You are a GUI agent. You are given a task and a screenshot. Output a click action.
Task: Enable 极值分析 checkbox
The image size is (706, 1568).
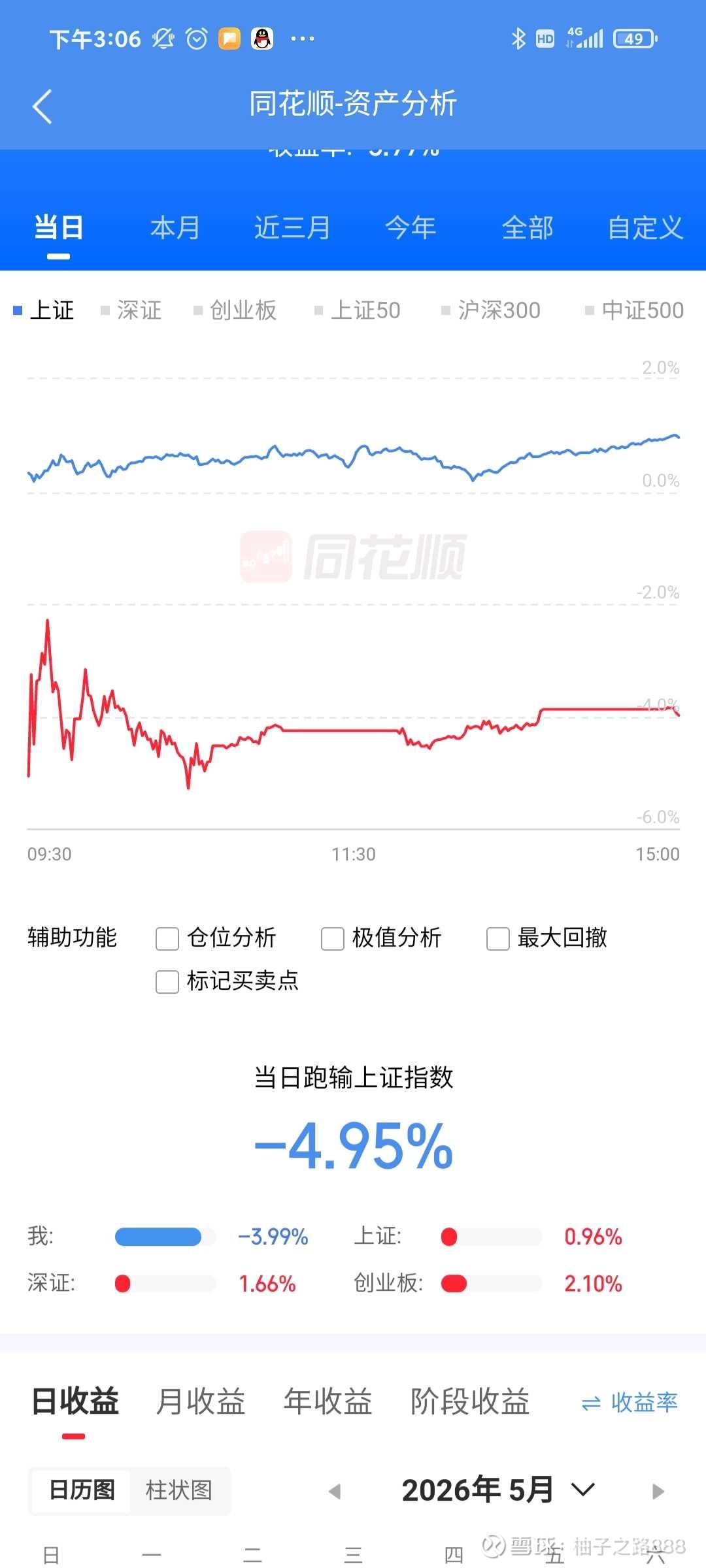coord(333,939)
